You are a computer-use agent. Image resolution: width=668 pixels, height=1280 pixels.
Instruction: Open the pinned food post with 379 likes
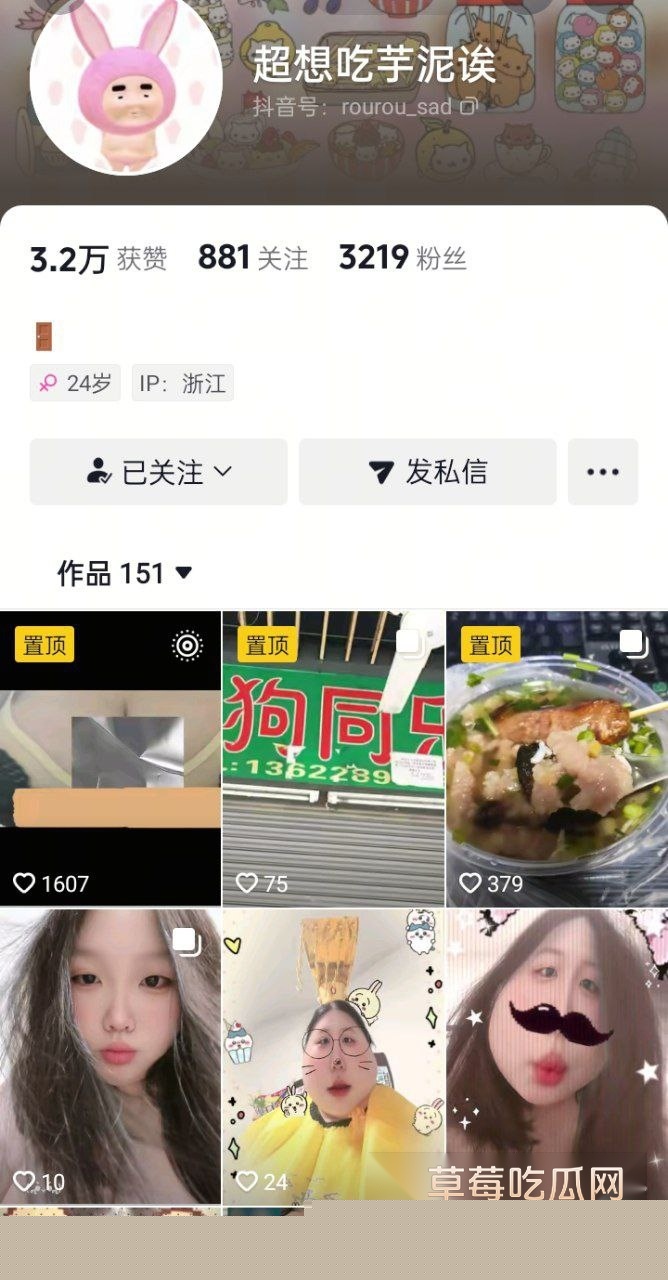tap(556, 758)
